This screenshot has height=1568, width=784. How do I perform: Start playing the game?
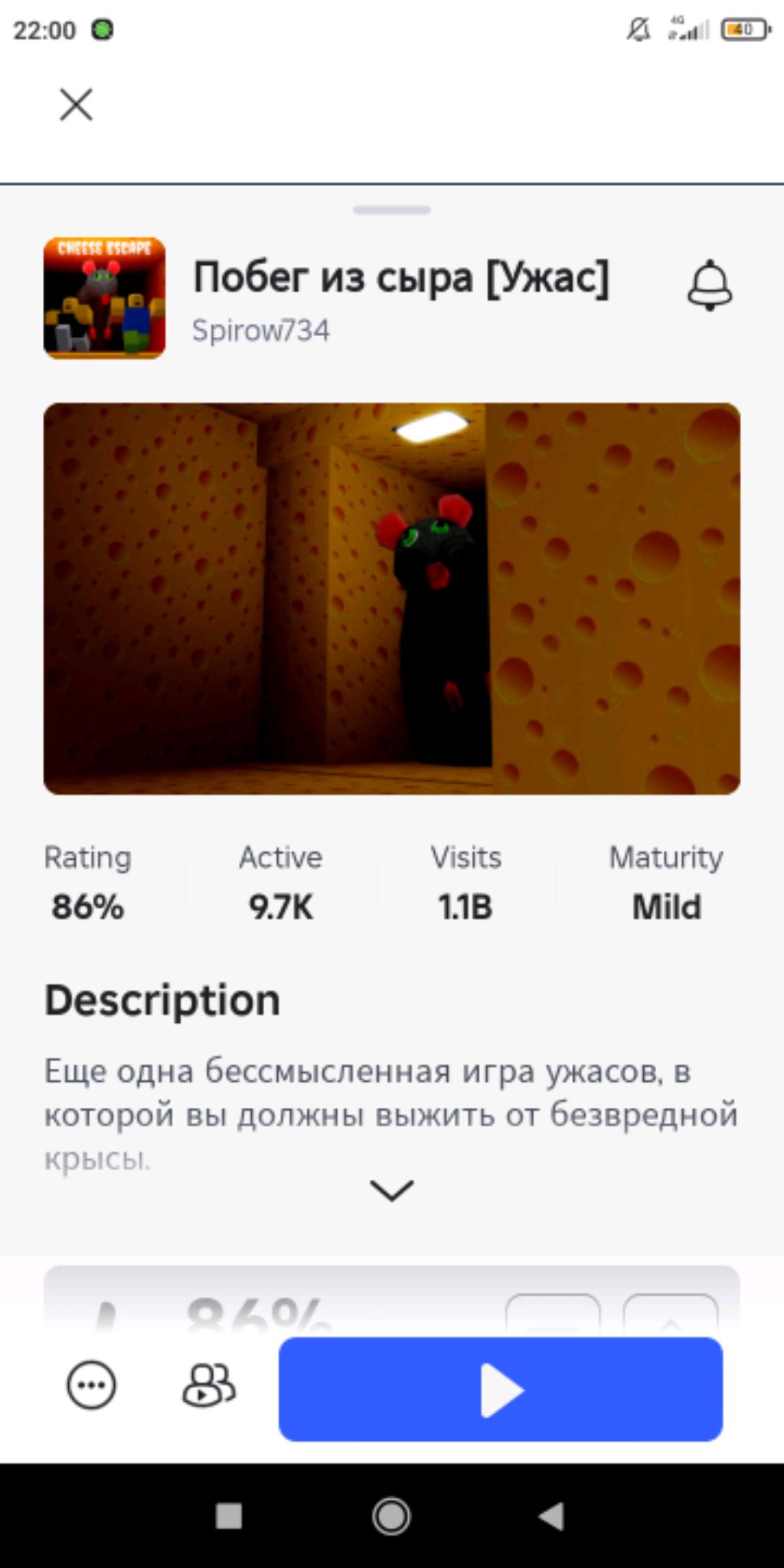pyautogui.click(x=500, y=1389)
